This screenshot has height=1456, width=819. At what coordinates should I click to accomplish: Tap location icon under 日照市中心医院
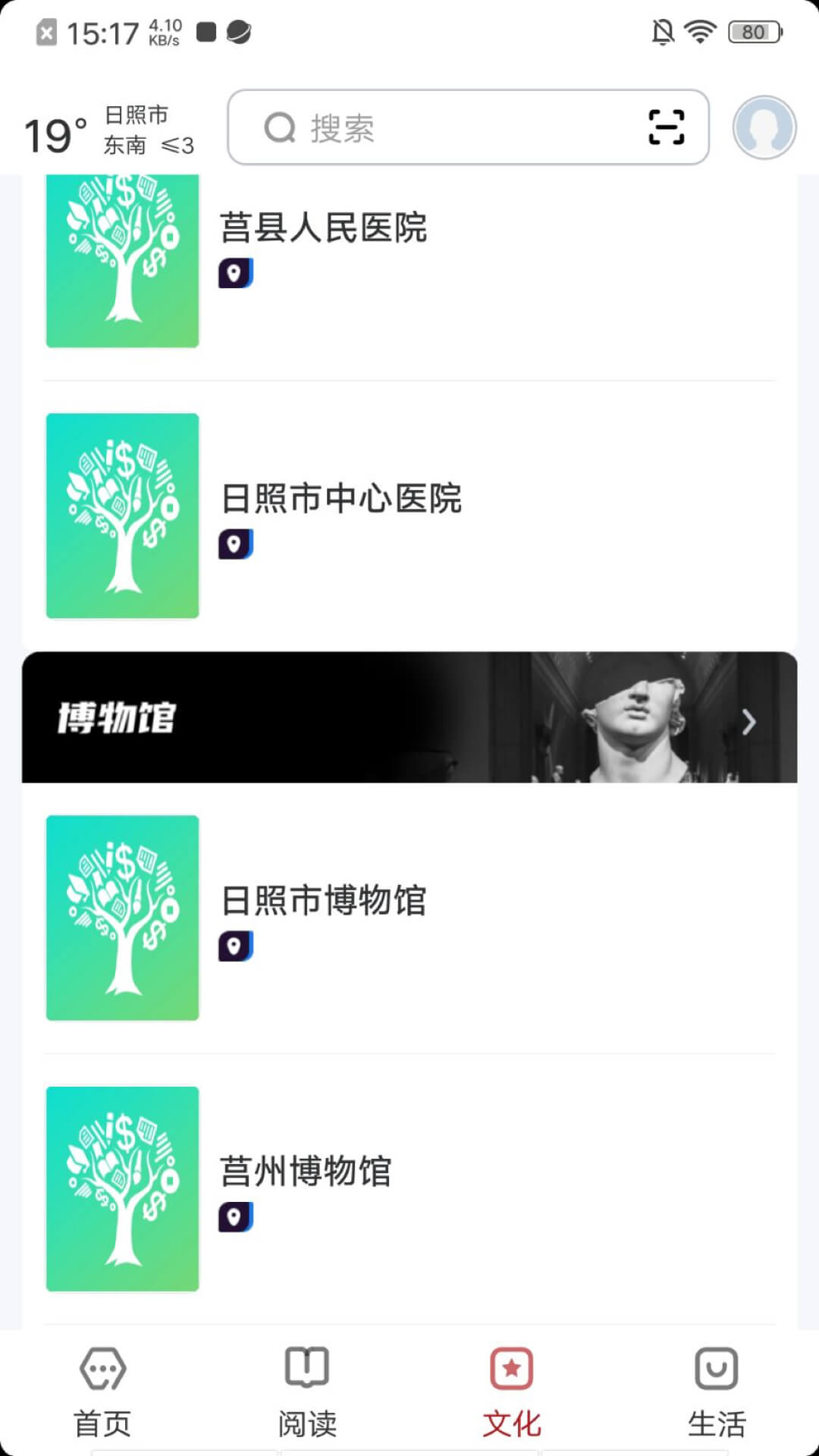(236, 544)
